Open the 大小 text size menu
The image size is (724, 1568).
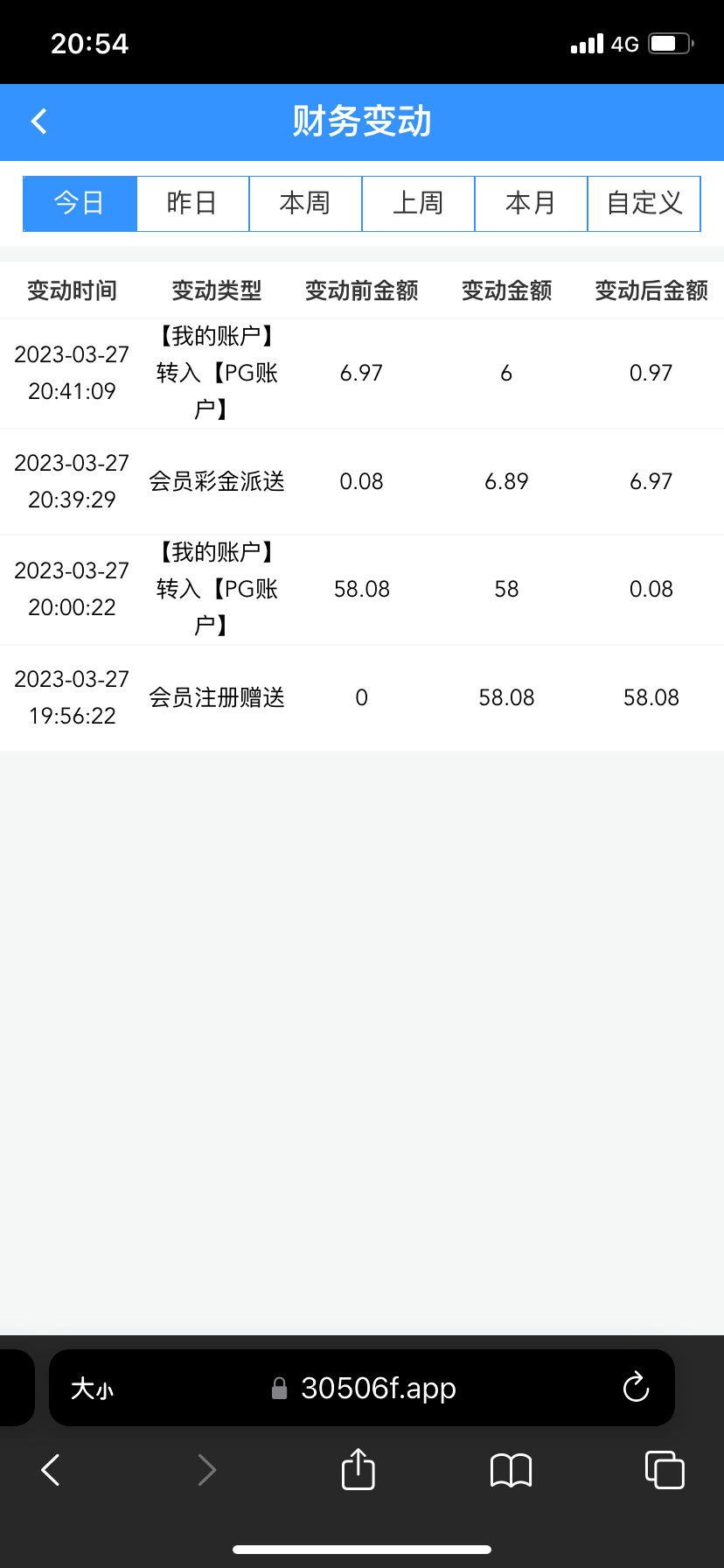pyautogui.click(x=92, y=1389)
